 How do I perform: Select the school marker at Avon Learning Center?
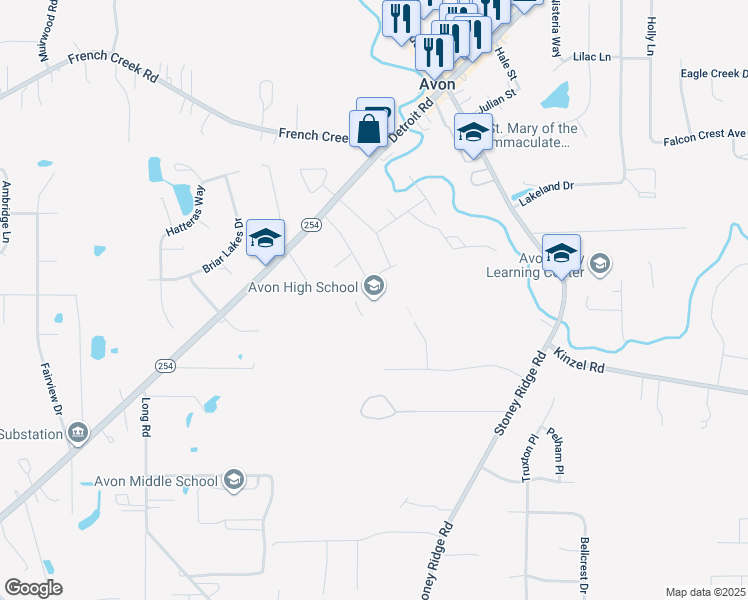point(562,253)
